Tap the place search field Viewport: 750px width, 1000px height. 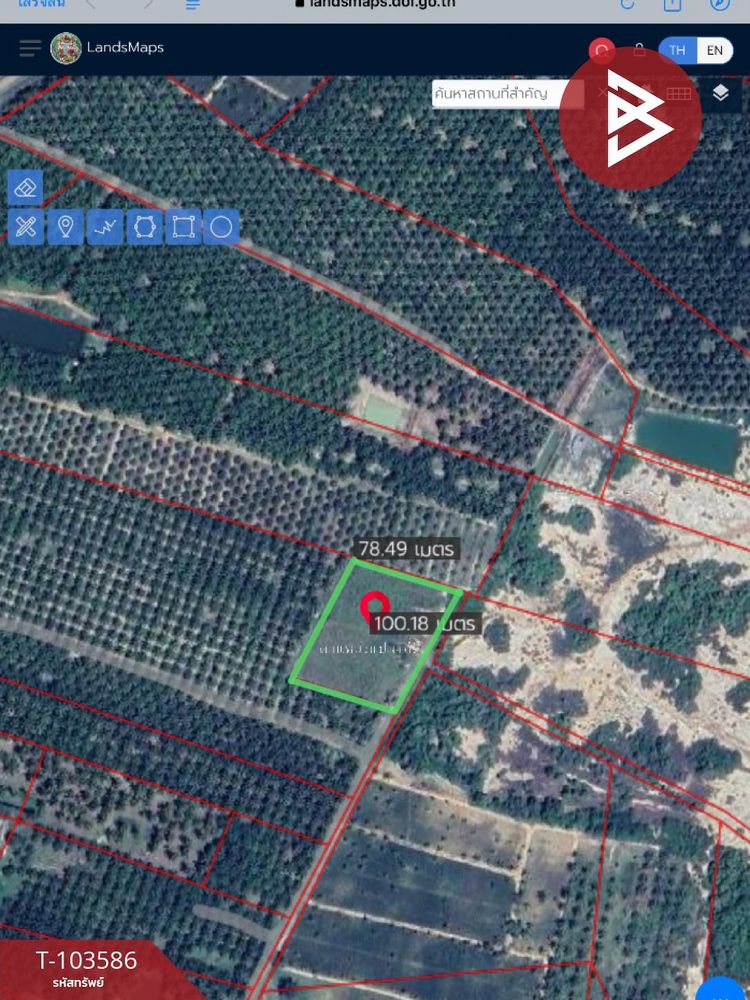(505, 93)
